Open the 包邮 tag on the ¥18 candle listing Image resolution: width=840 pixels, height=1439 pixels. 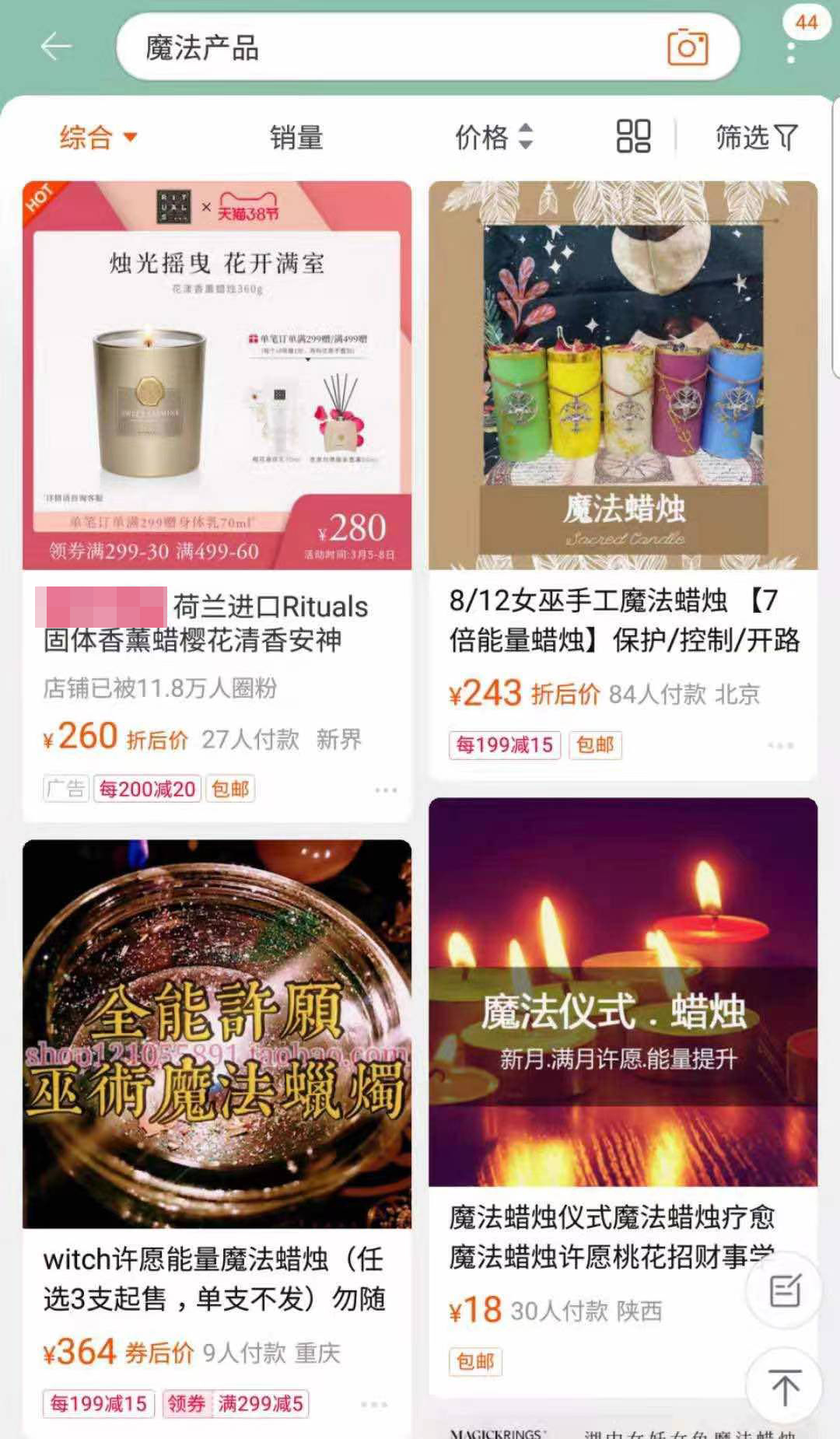point(474,1364)
